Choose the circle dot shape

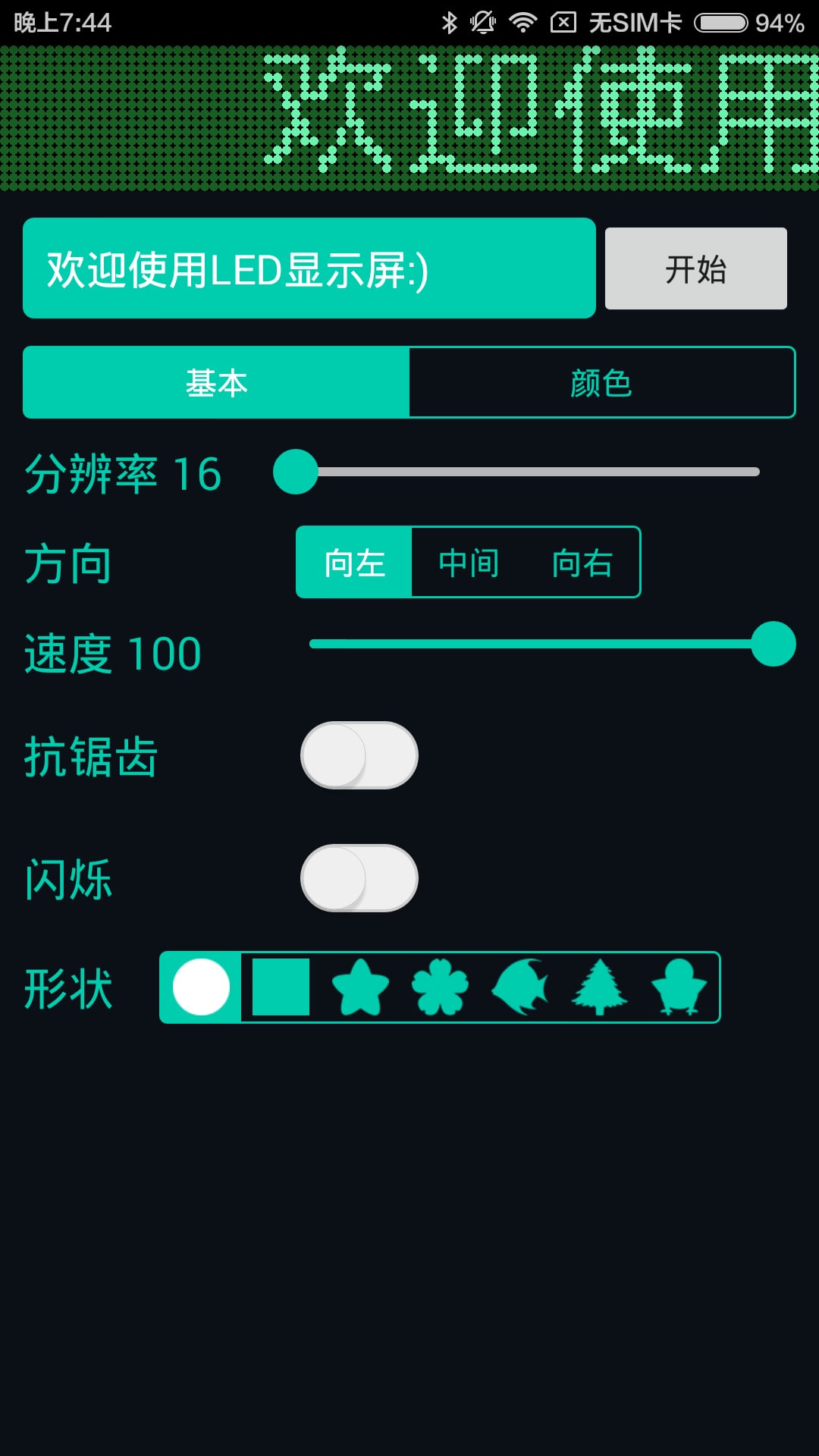pyautogui.click(x=201, y=987)
